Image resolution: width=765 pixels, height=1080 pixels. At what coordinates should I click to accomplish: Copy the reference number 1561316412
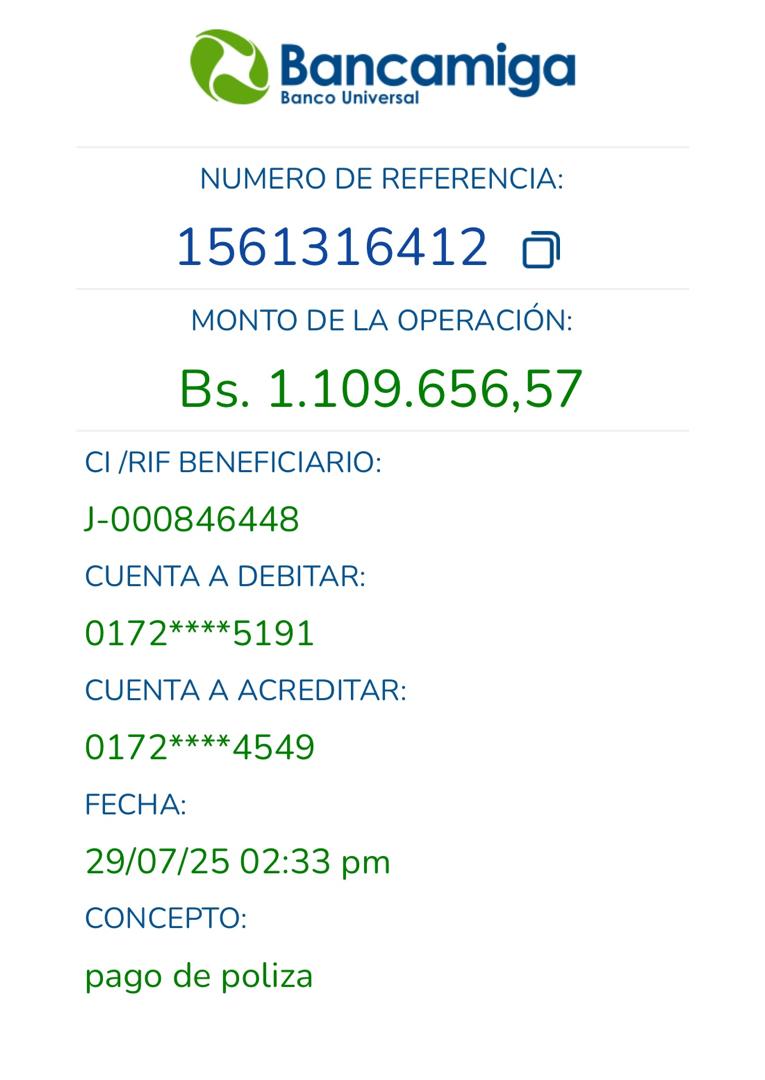[541, 249]
